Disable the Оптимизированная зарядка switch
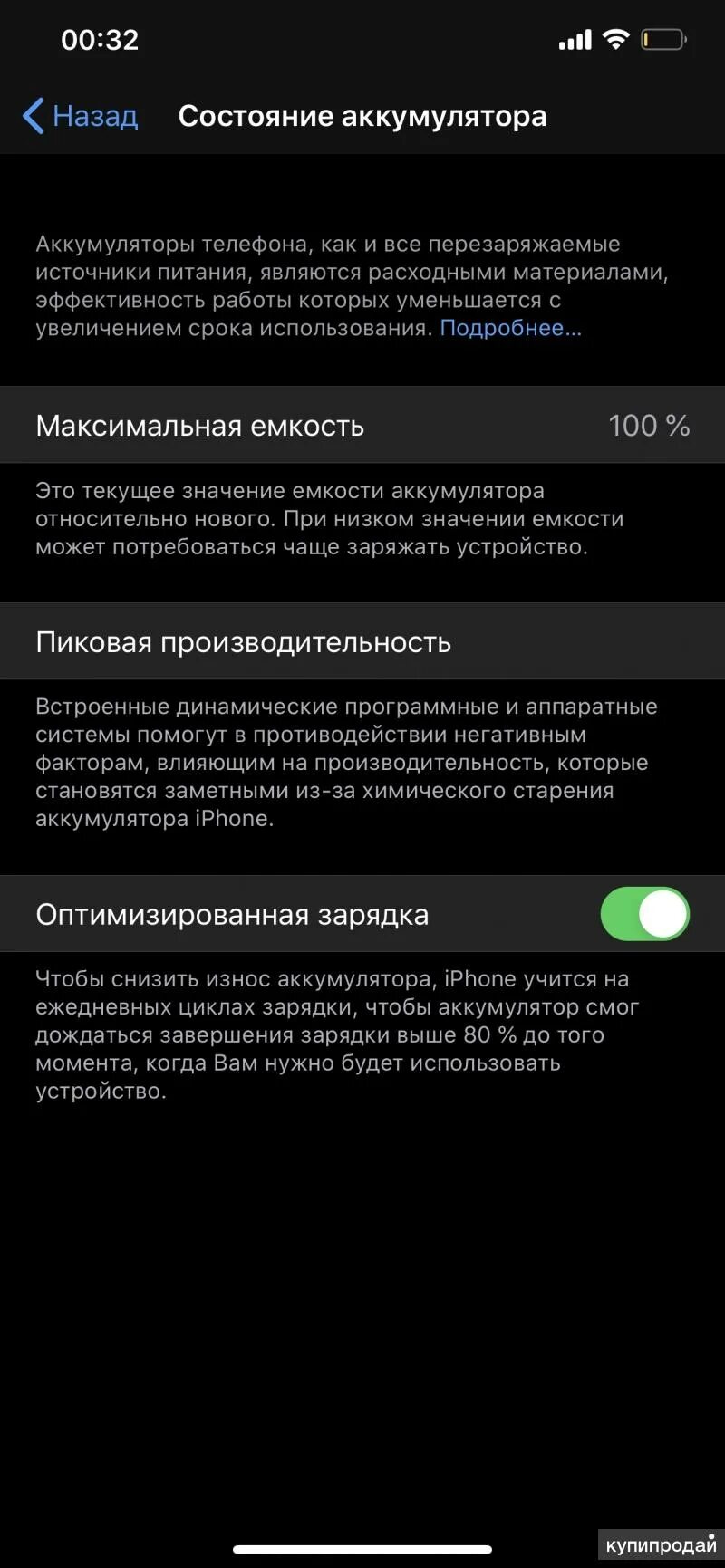The height and width of the screenshot is (1568, 725). [645, 914]
